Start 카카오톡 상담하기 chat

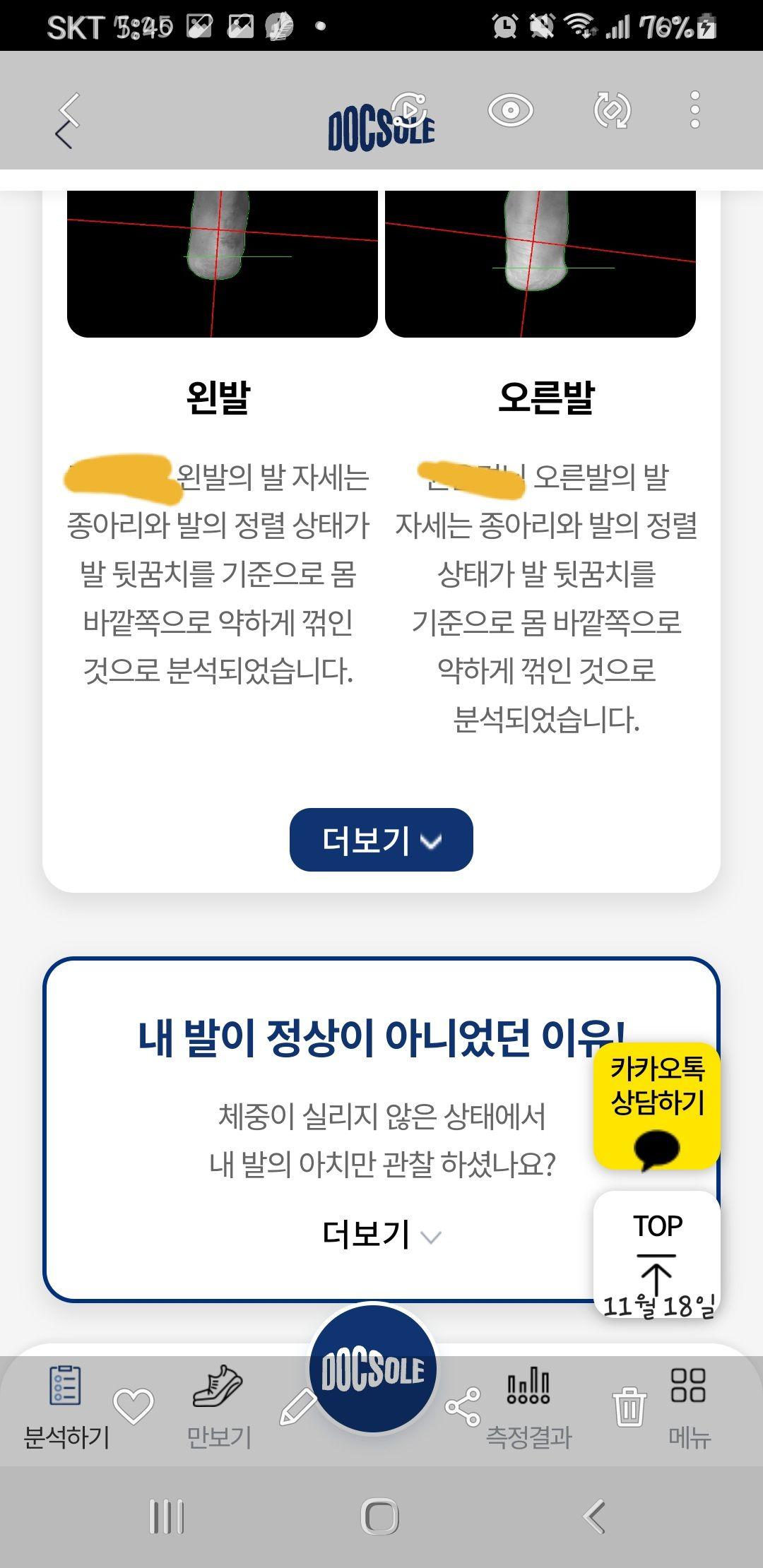(657, 1105)
